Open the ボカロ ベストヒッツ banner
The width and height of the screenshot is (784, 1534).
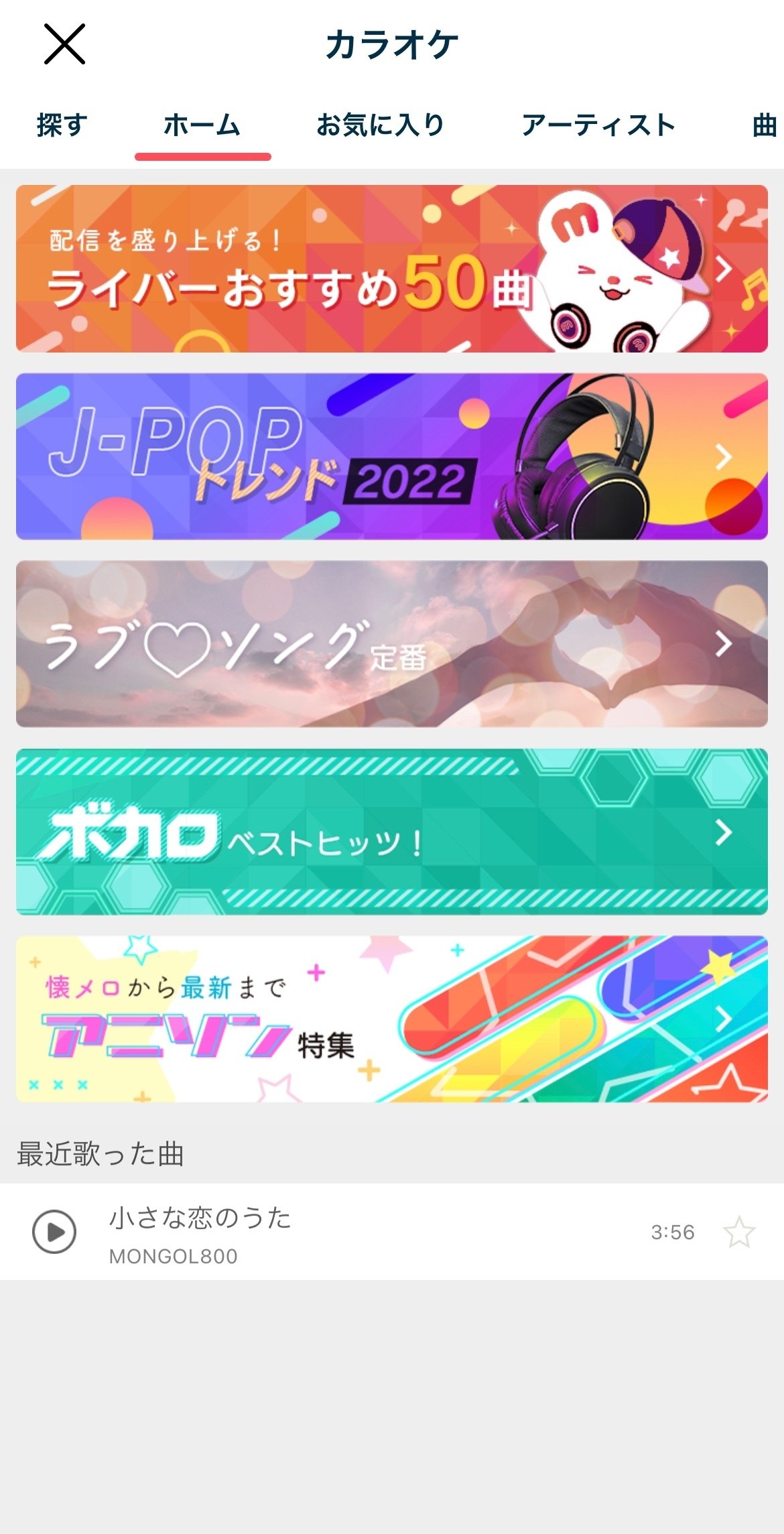[x=391, y=832]
